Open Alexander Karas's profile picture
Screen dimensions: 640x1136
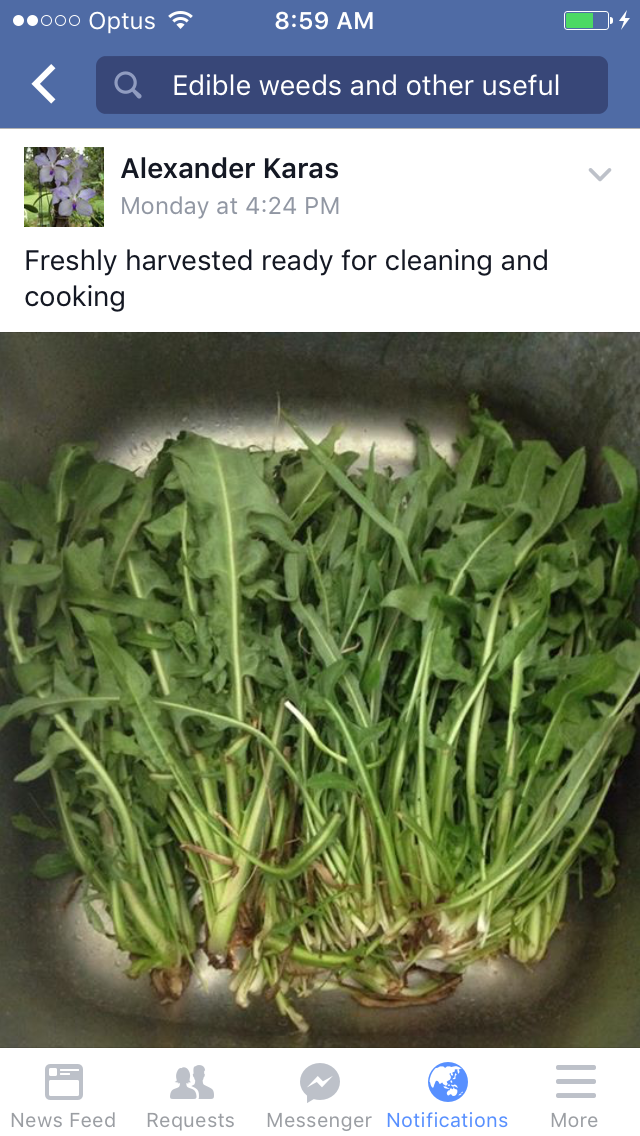[x=64, y=187]
